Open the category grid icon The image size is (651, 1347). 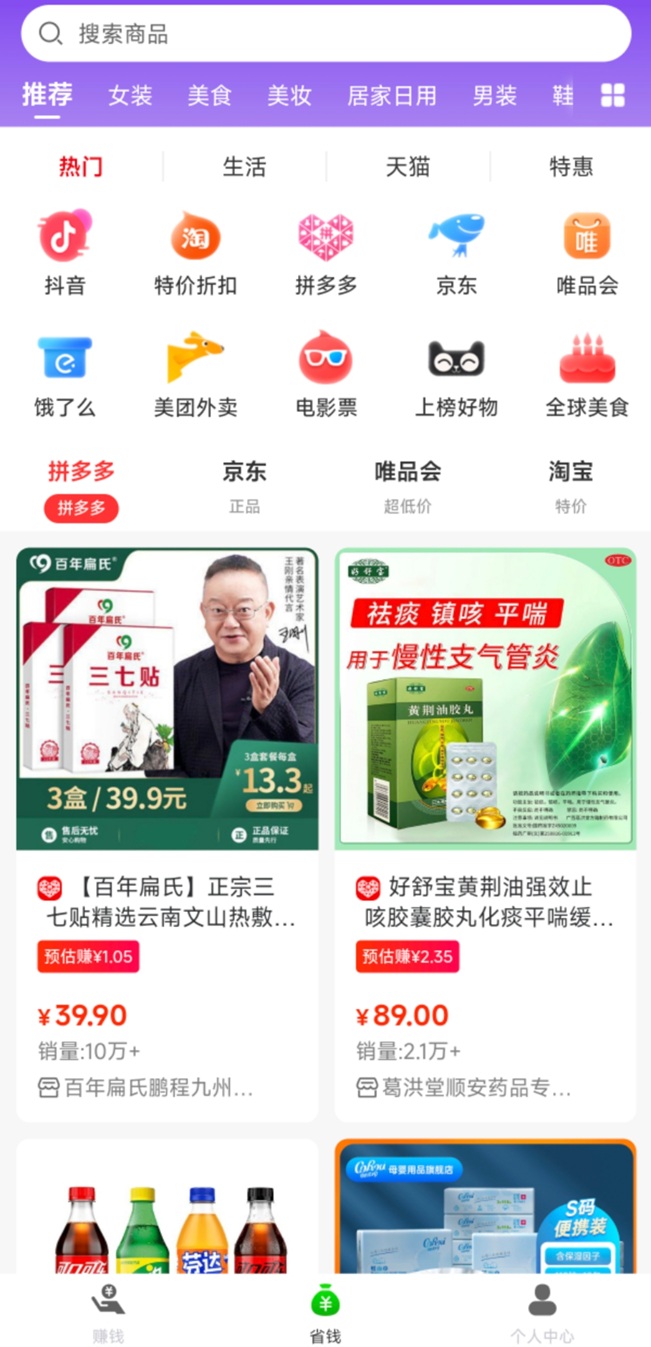point(612,96)
